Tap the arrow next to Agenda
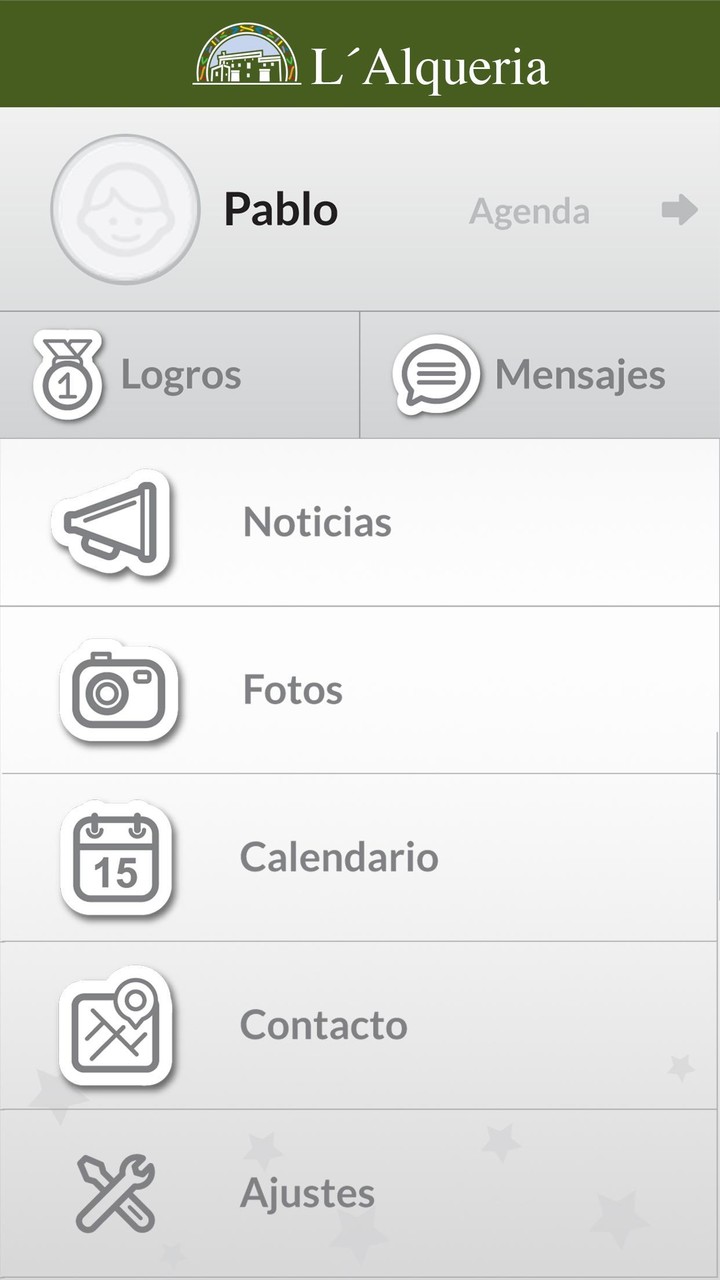720x1280 pixels. point(680,210)
